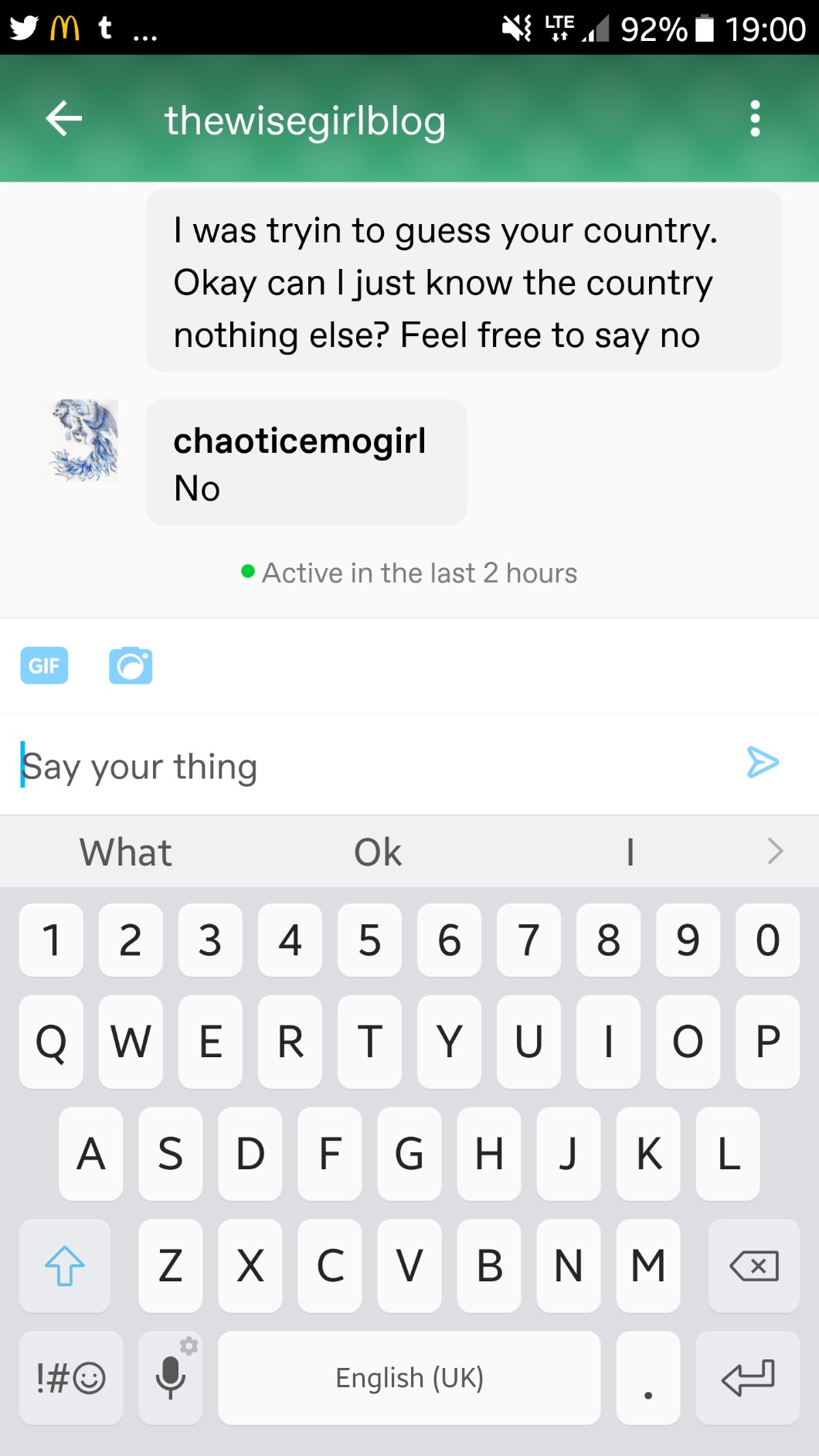This screenshot has height=1456, width=819.
Task: Add a GIF to the message
Action: [x=44, y=665]
